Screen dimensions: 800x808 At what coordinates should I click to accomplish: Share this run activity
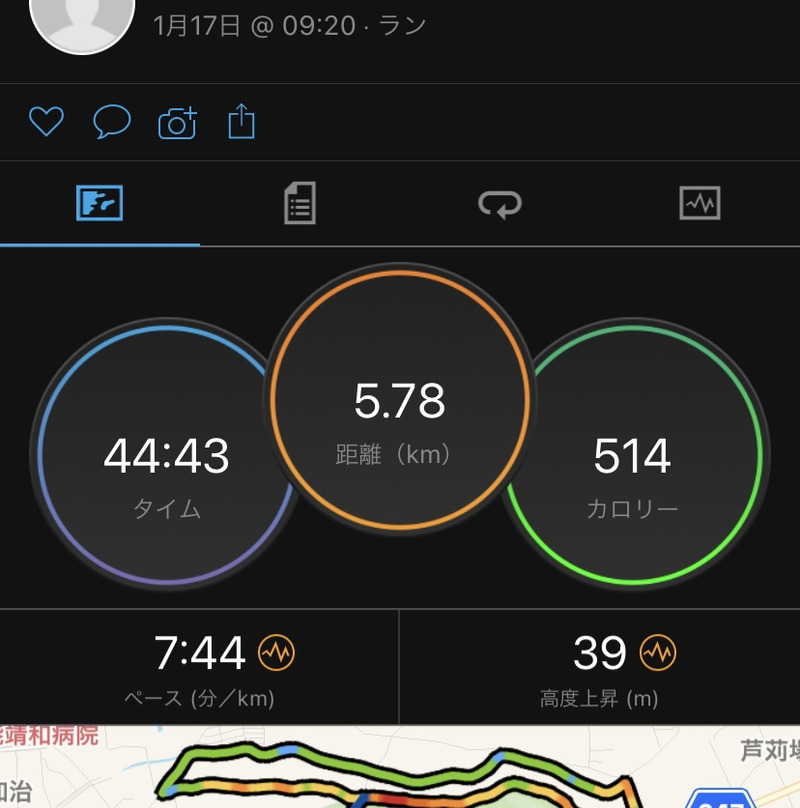(x=242, y=122)
